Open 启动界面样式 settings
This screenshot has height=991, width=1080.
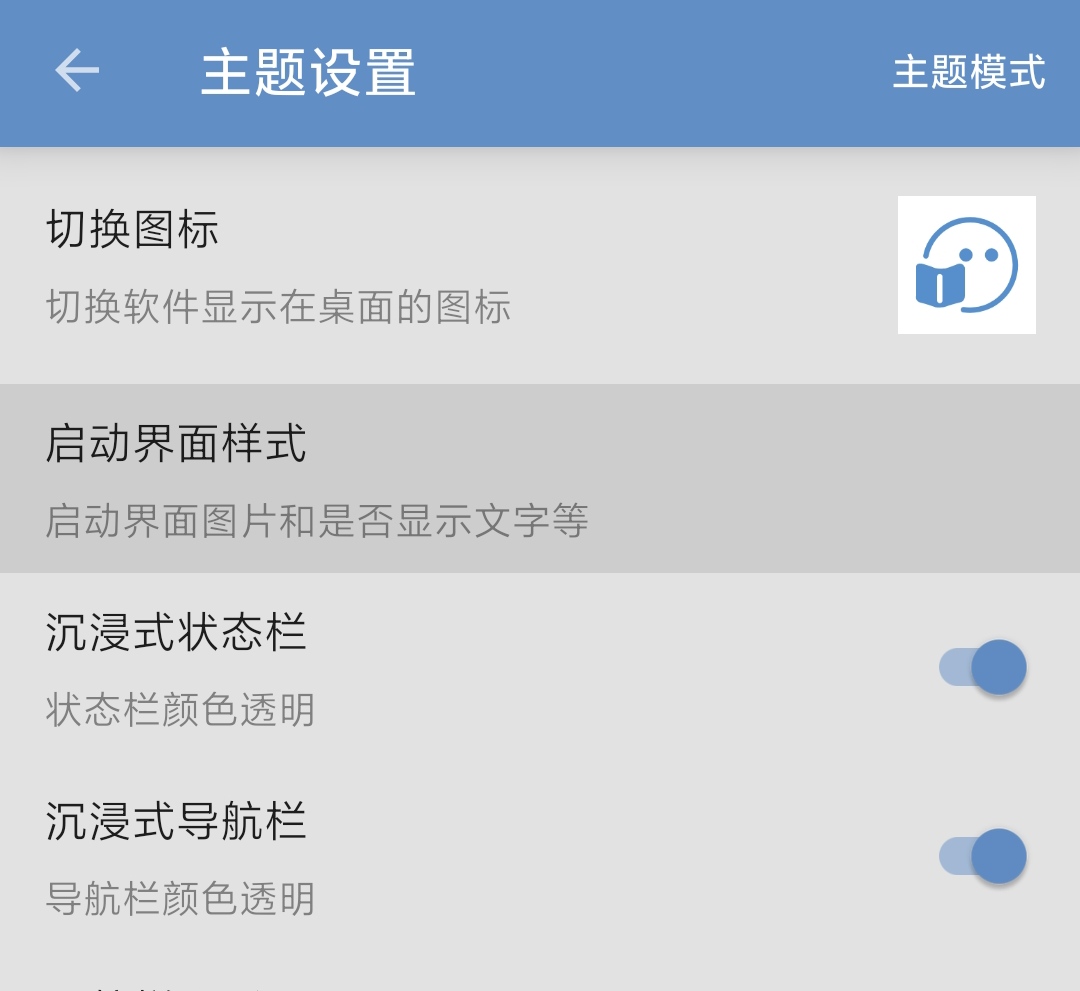pyautogui.click(x=450, y=479)
